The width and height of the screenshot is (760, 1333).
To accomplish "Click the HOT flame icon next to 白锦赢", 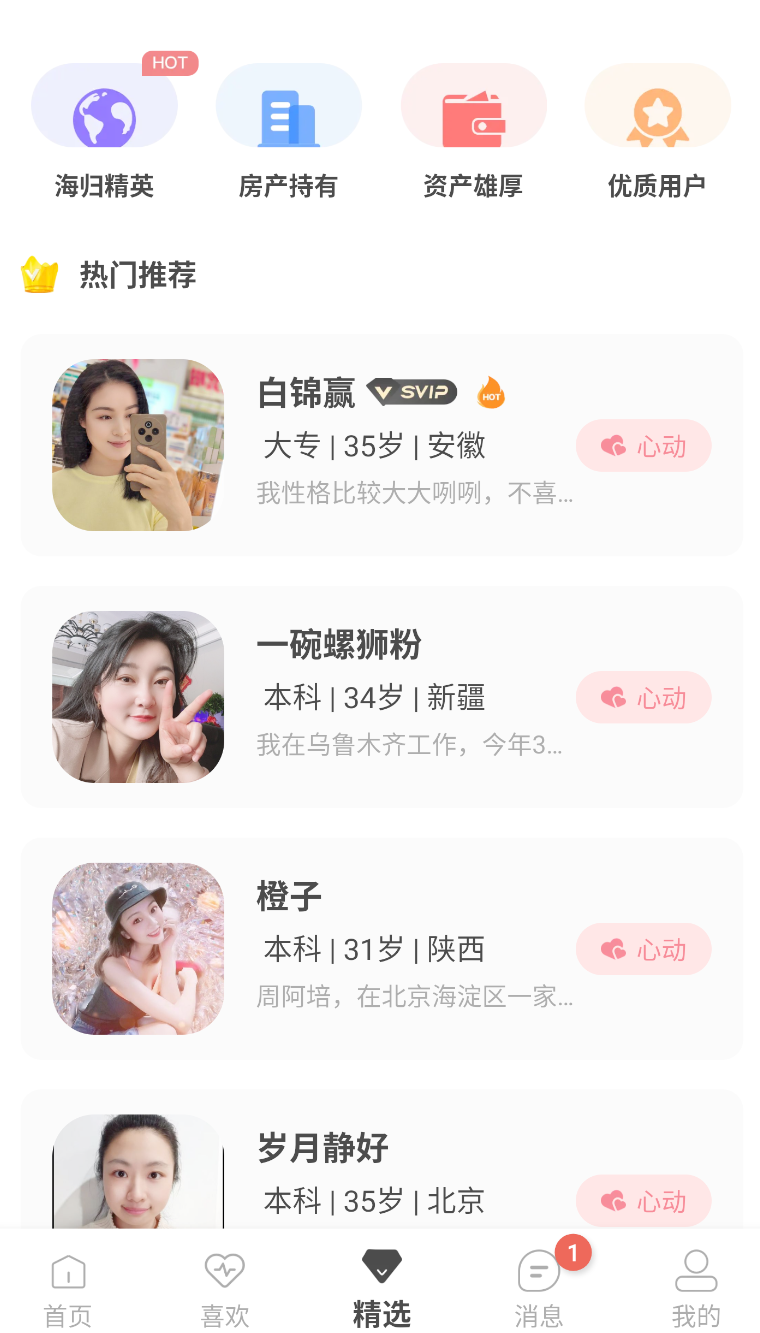I will coord(490,392).
